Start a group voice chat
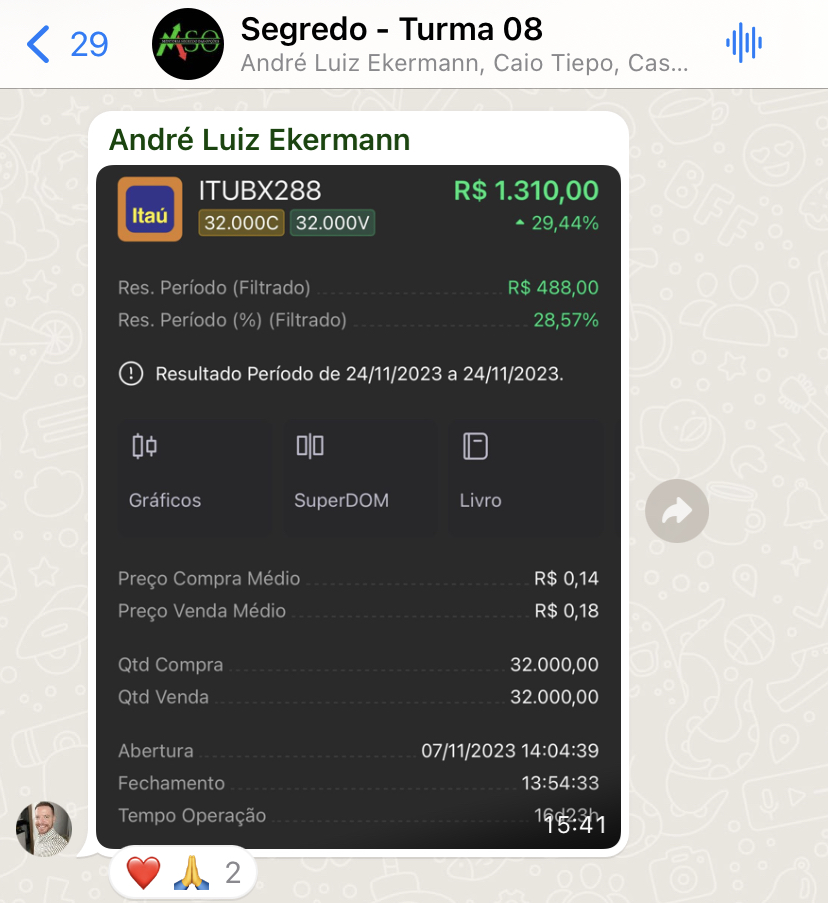Viewport: 828px width, 903px height. pyautogui.click(x=743, y=43)
